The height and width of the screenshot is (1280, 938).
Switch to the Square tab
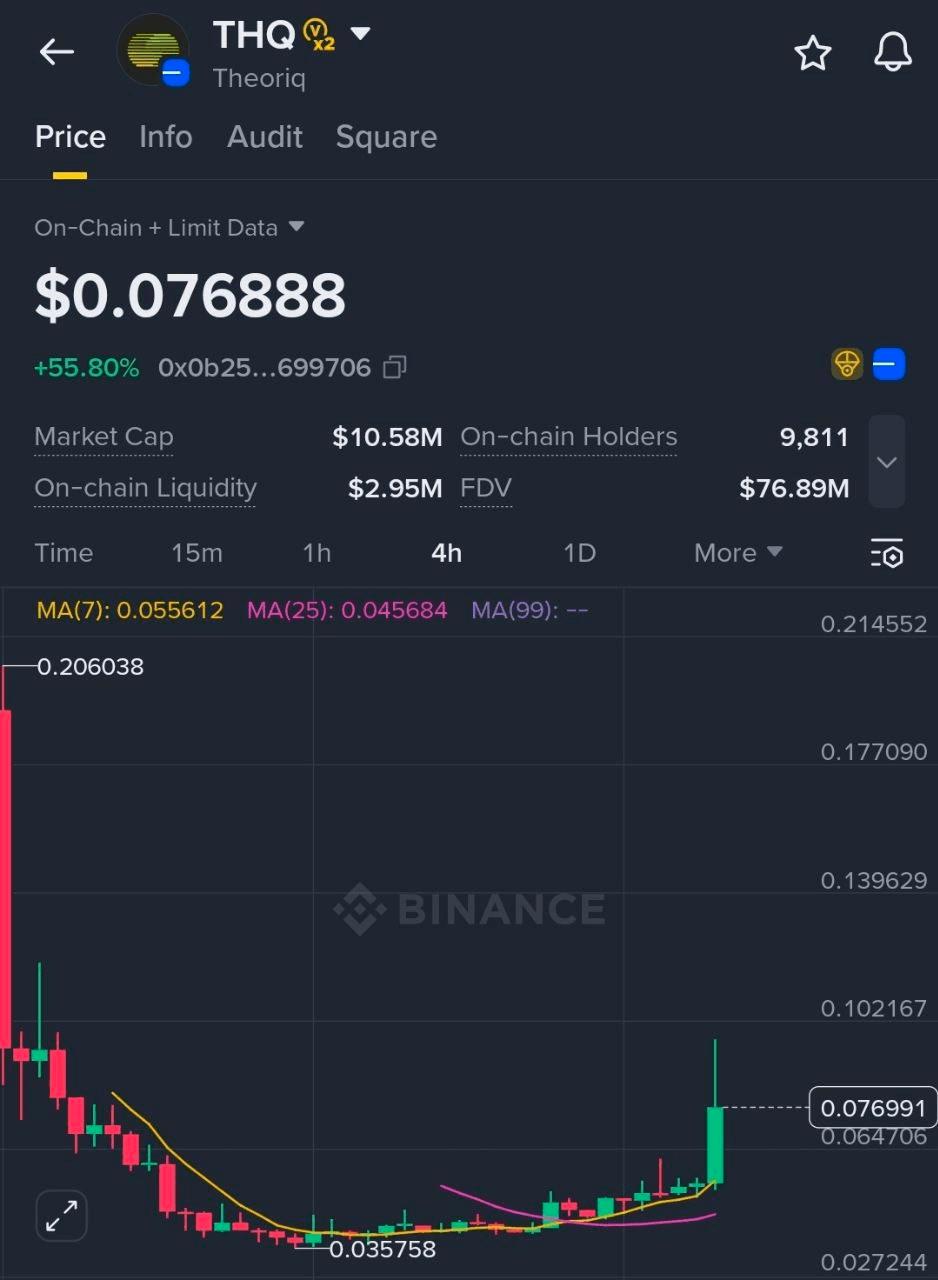tap(386, 137)
